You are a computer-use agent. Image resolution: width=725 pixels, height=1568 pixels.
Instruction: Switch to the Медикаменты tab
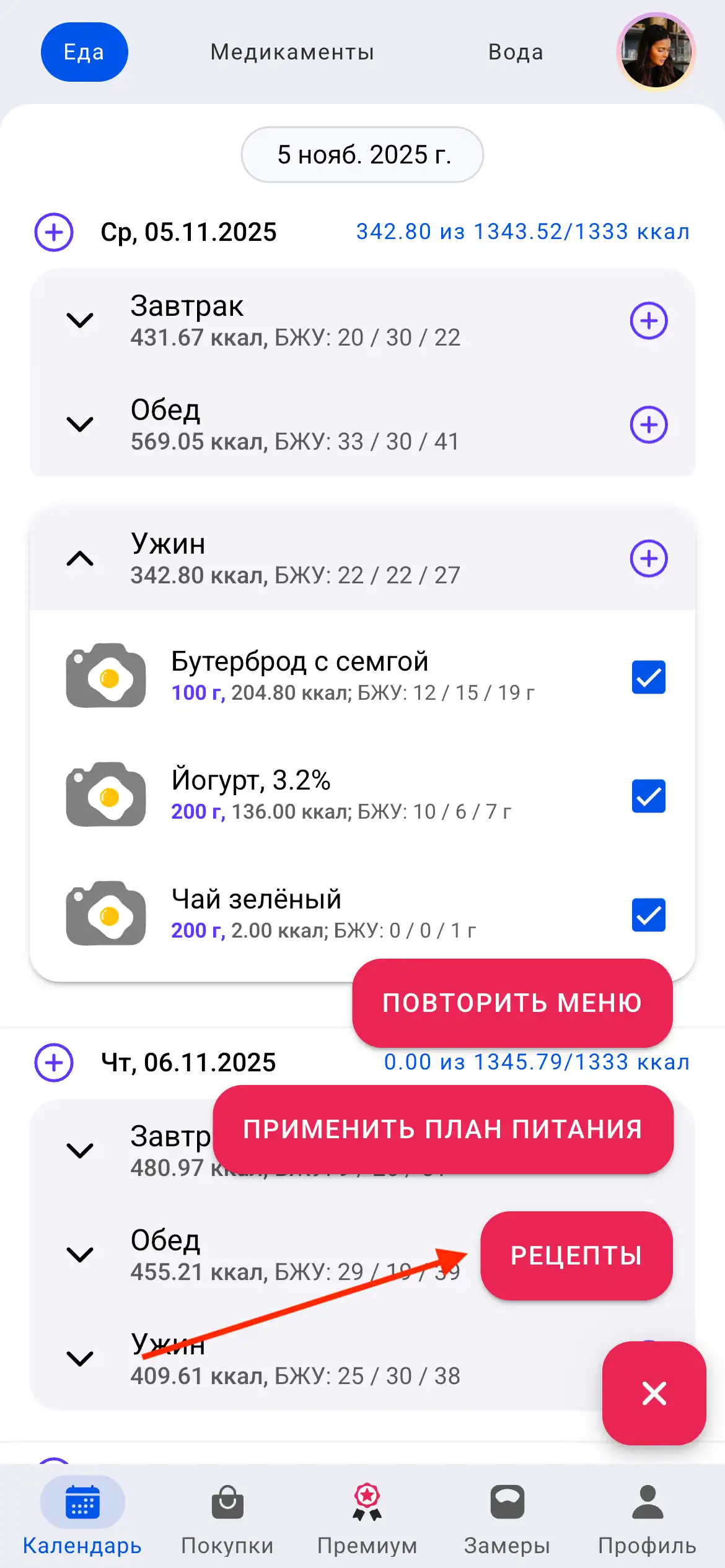pos(292,51)
